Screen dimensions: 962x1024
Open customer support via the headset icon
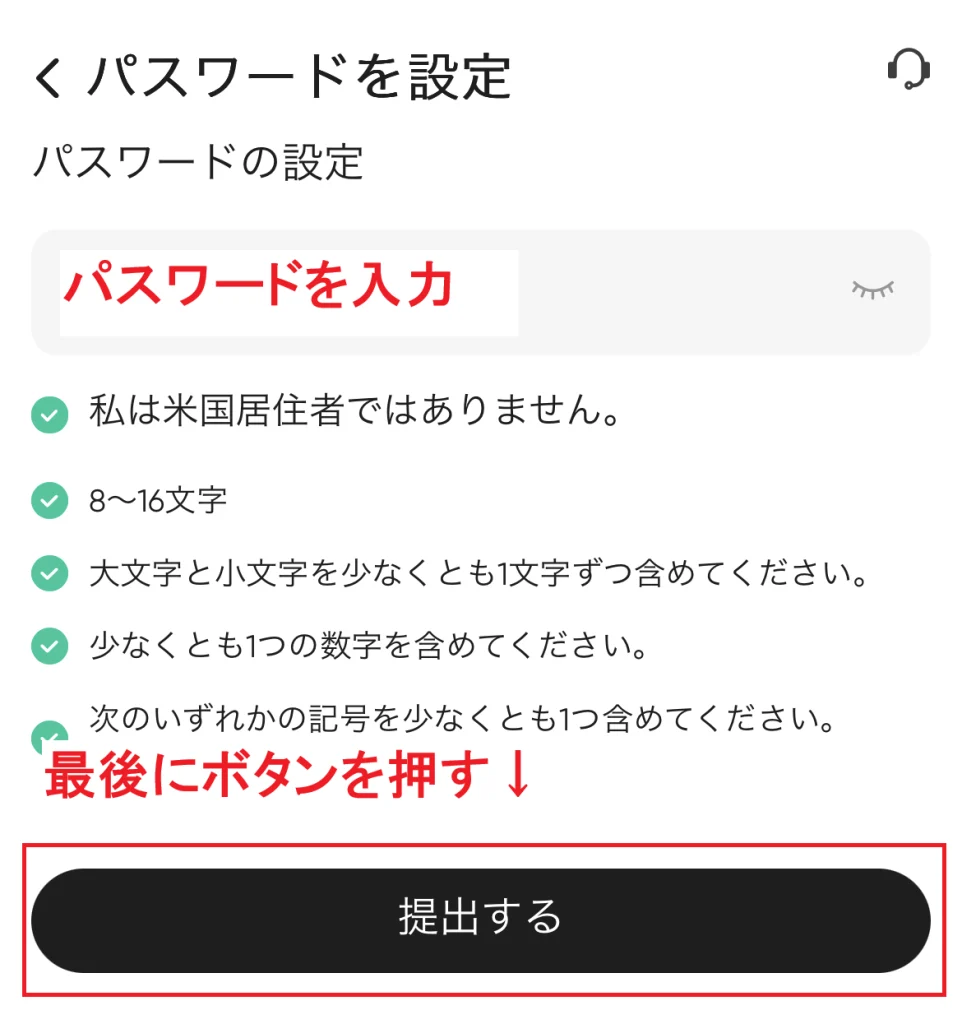pos(908,70)
